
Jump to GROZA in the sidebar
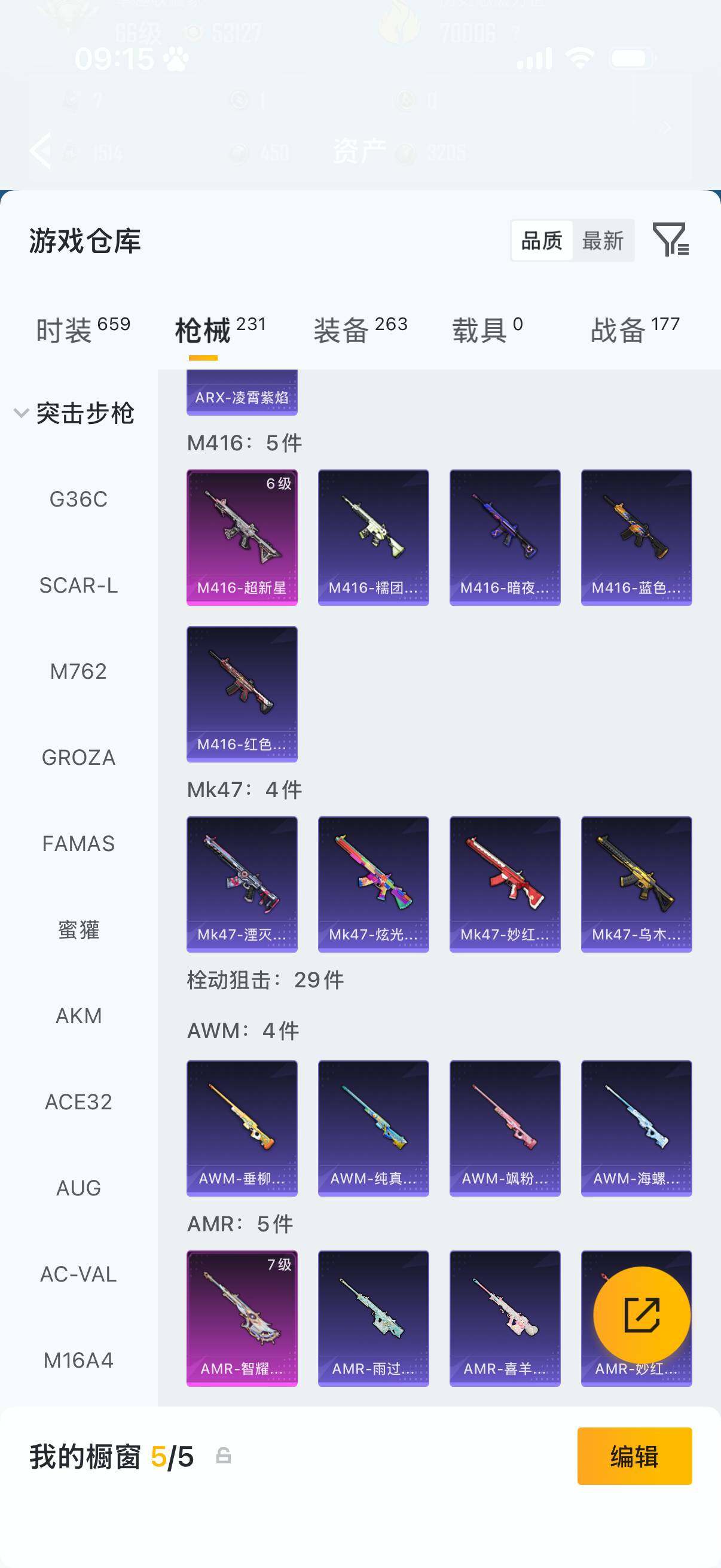coord(78,758)
